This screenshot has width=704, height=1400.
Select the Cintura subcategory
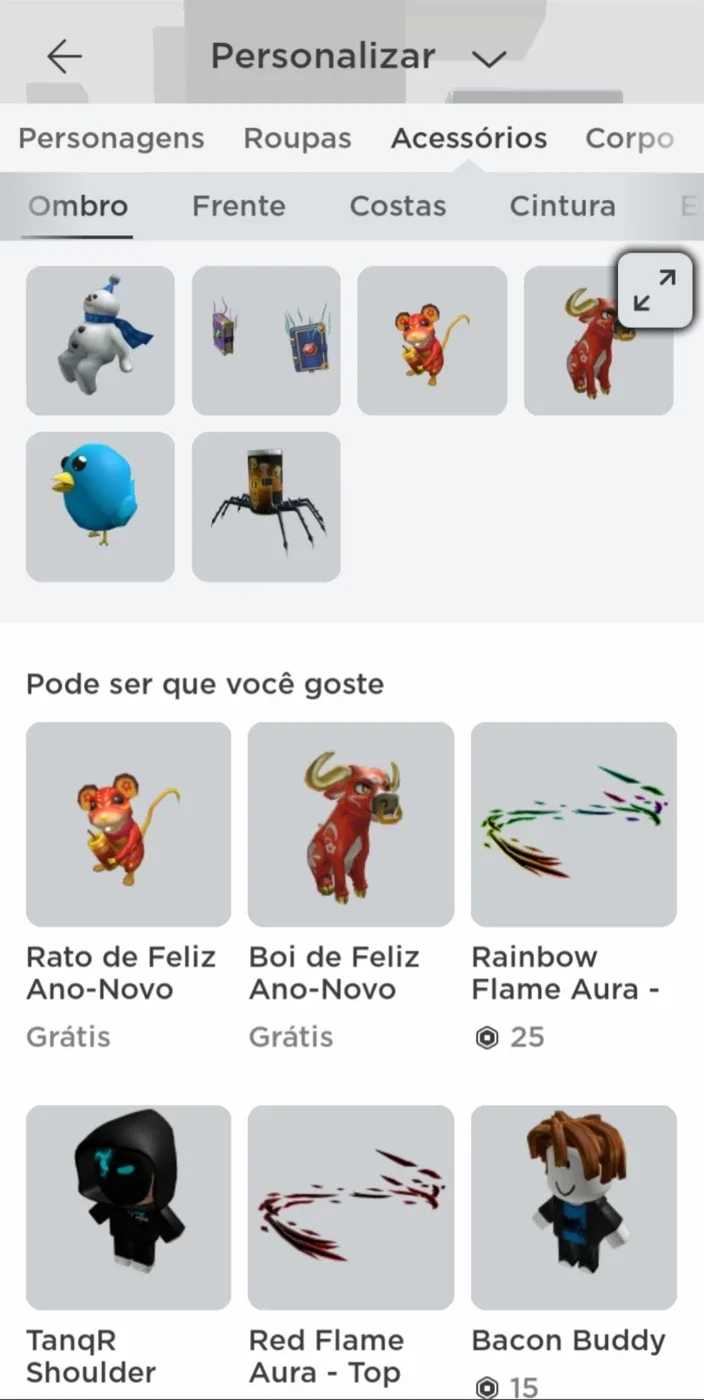(562, 206)
